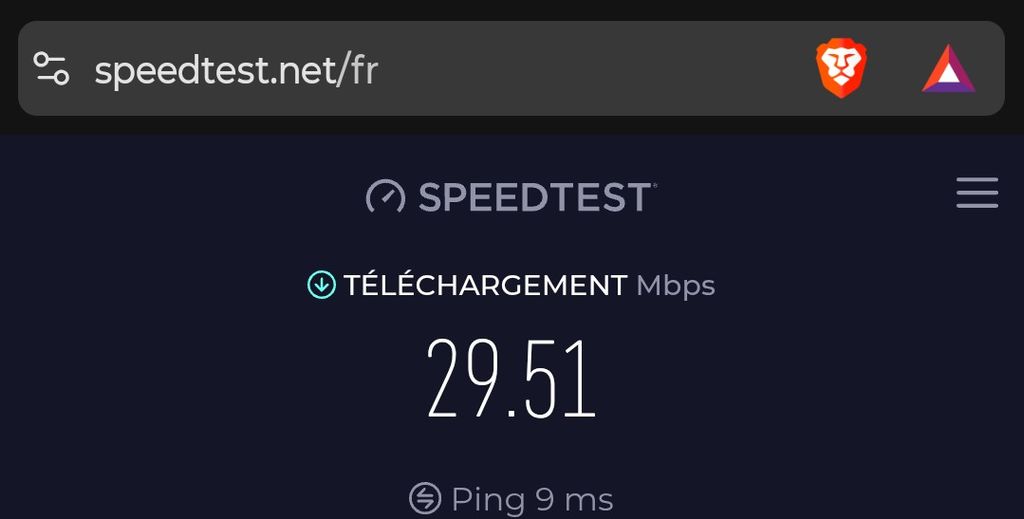
Task: Open the Speedtest hamburger menu
Action: coord(977,193)
